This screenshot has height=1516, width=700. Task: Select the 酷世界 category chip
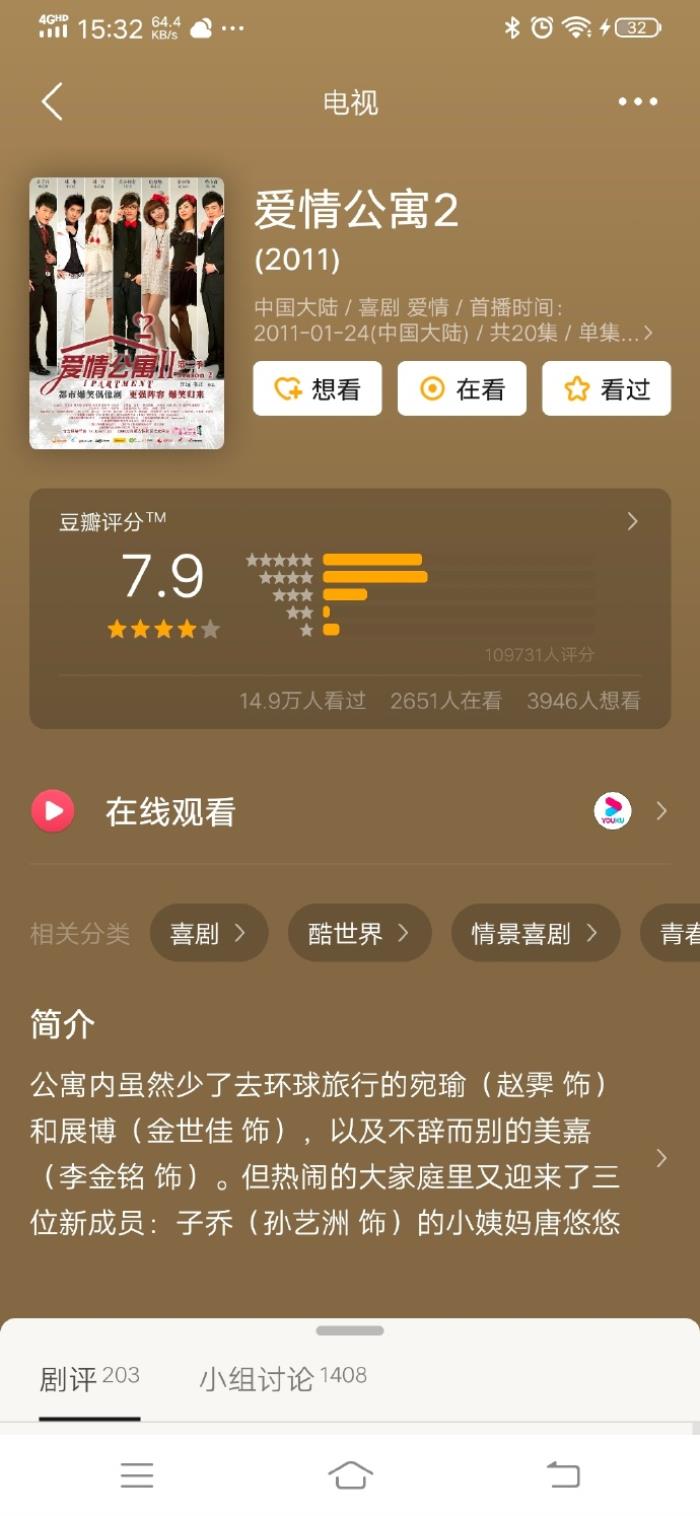(359, 933)
